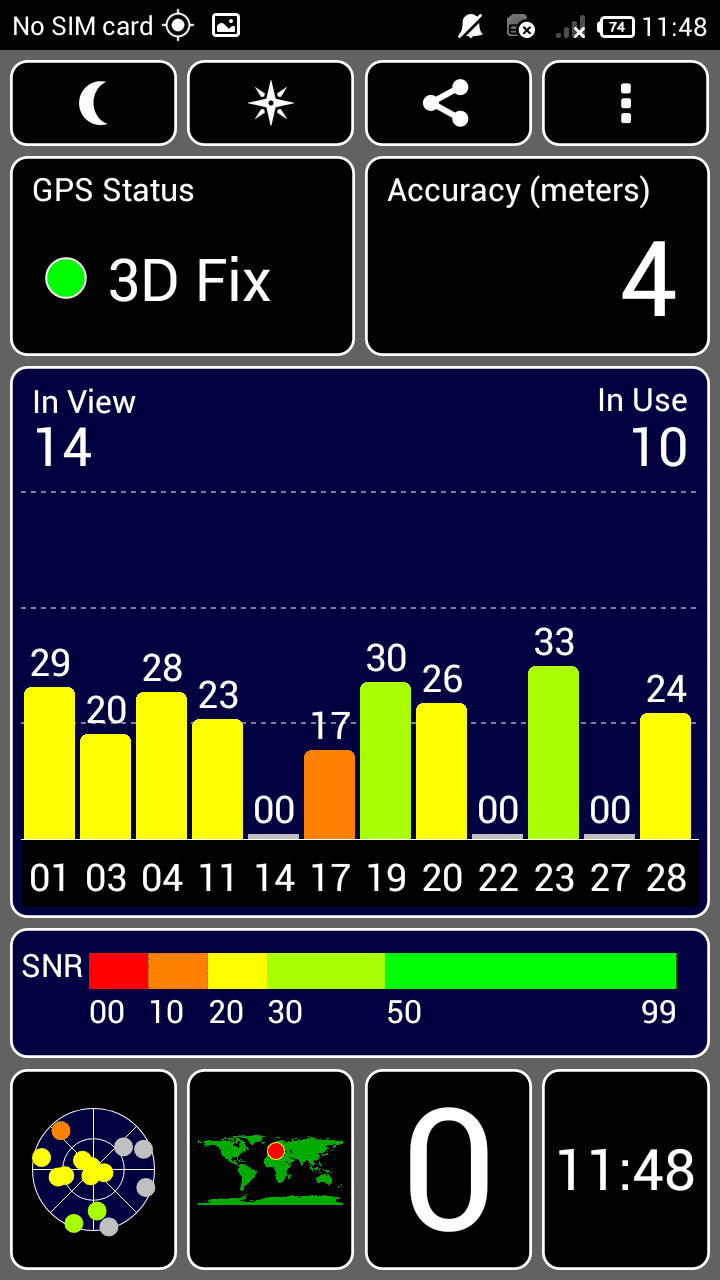
Task: Share the current GPS data
Action: coord(447,103)
